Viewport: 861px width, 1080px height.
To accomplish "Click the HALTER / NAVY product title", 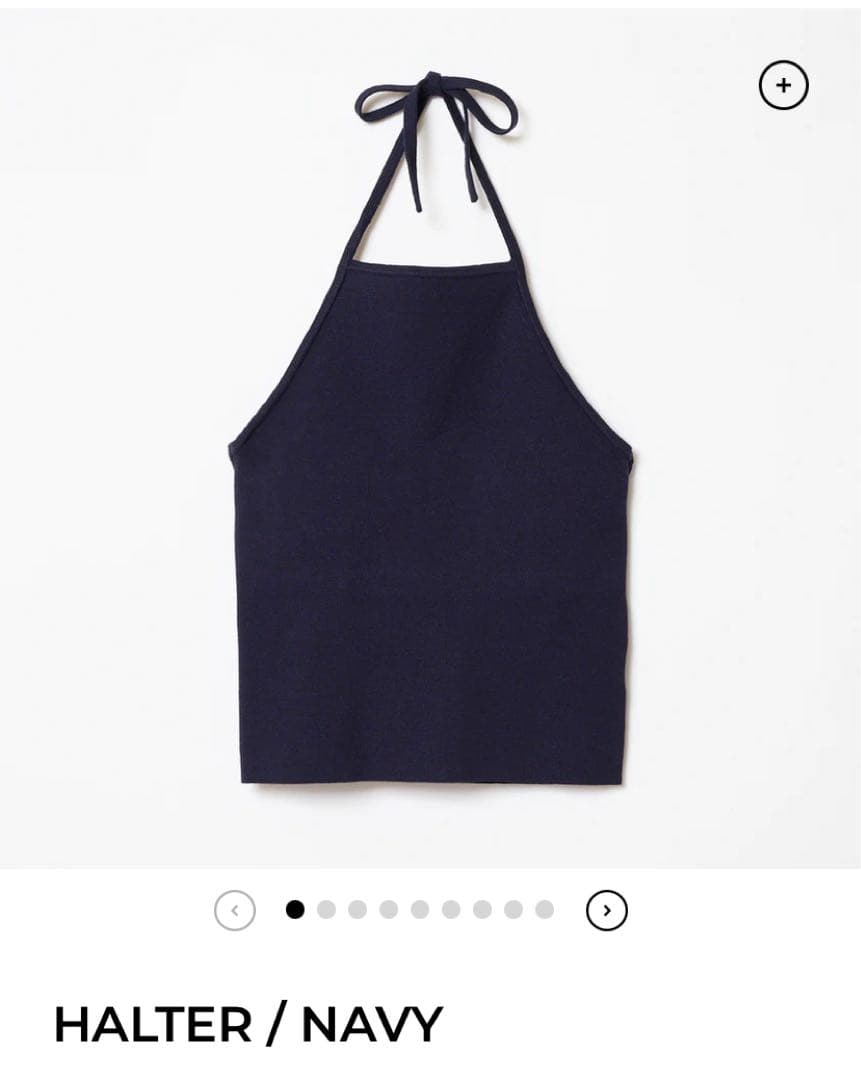I will click(x=247, y=1021).
